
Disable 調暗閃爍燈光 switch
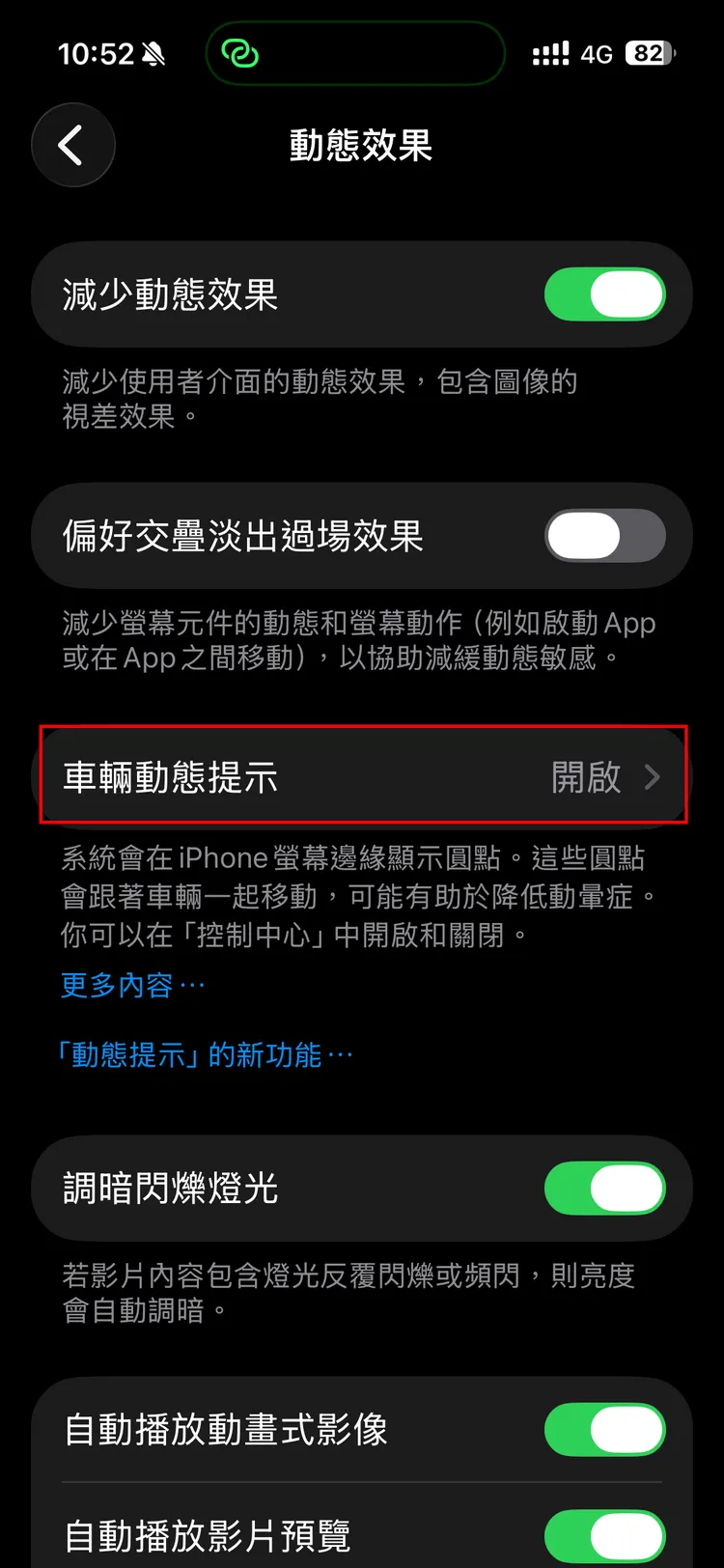[x=604, y=1189]
